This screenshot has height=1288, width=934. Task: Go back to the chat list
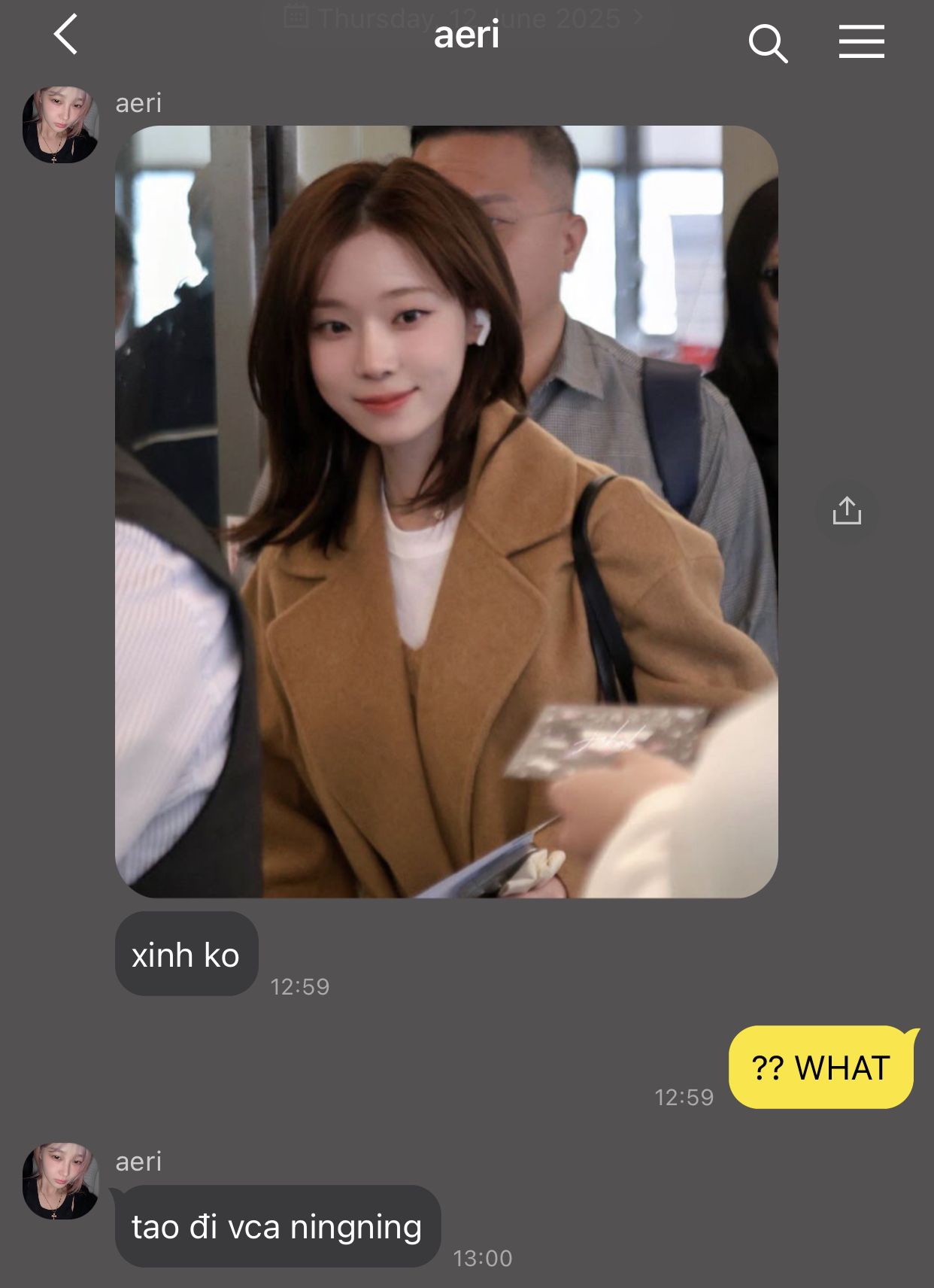point(66,35)
